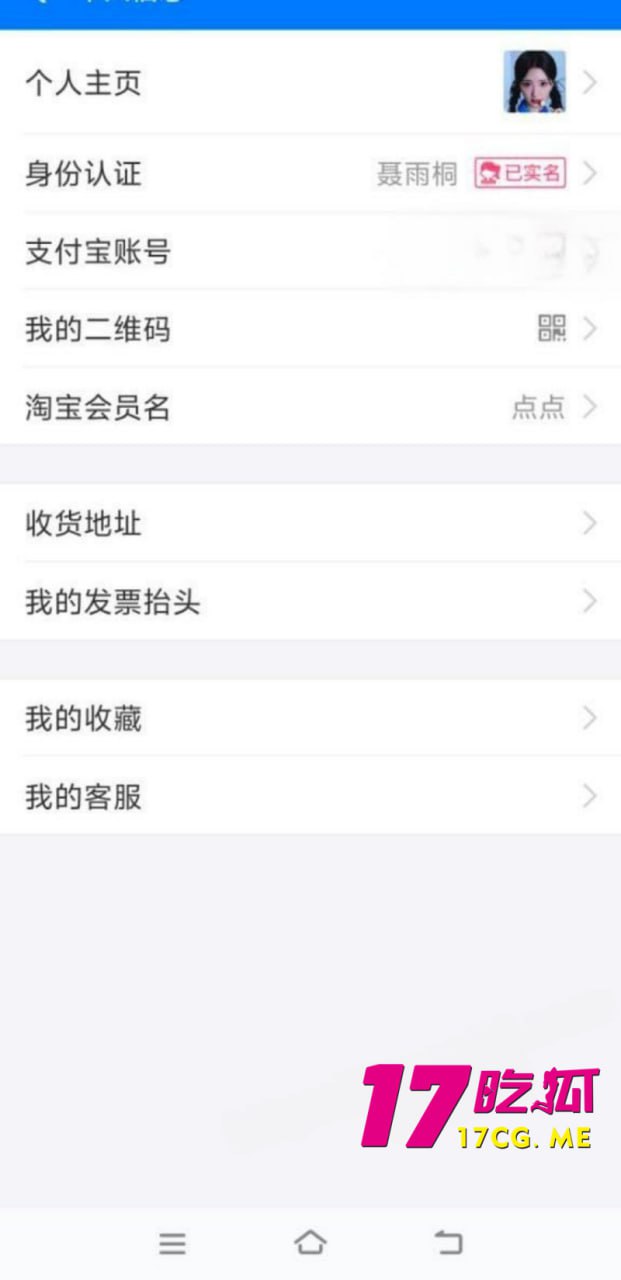Show 我的二维码 QR code
The width and height of the screenshot is (621, 1280).
310,329
